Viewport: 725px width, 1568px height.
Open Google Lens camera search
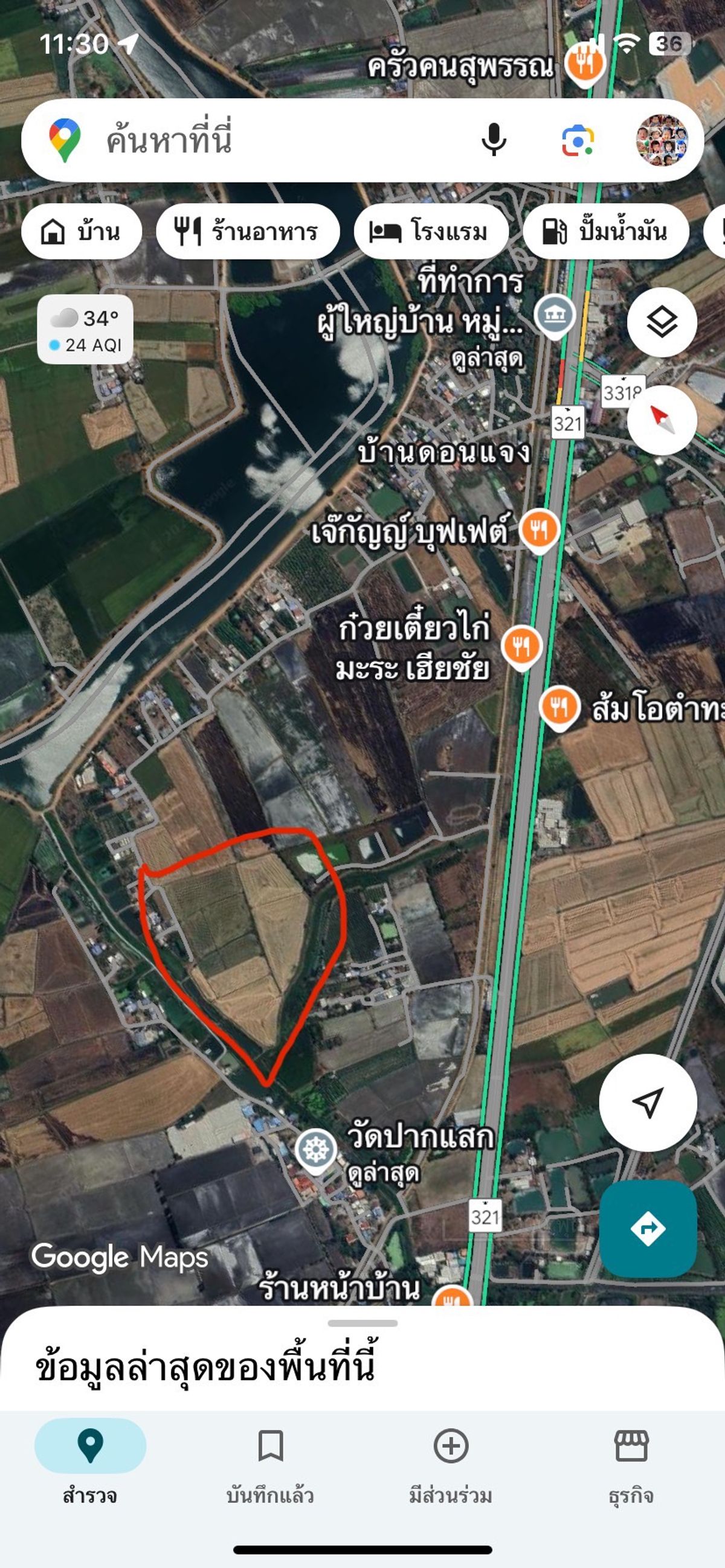click(x=578, y=141)
